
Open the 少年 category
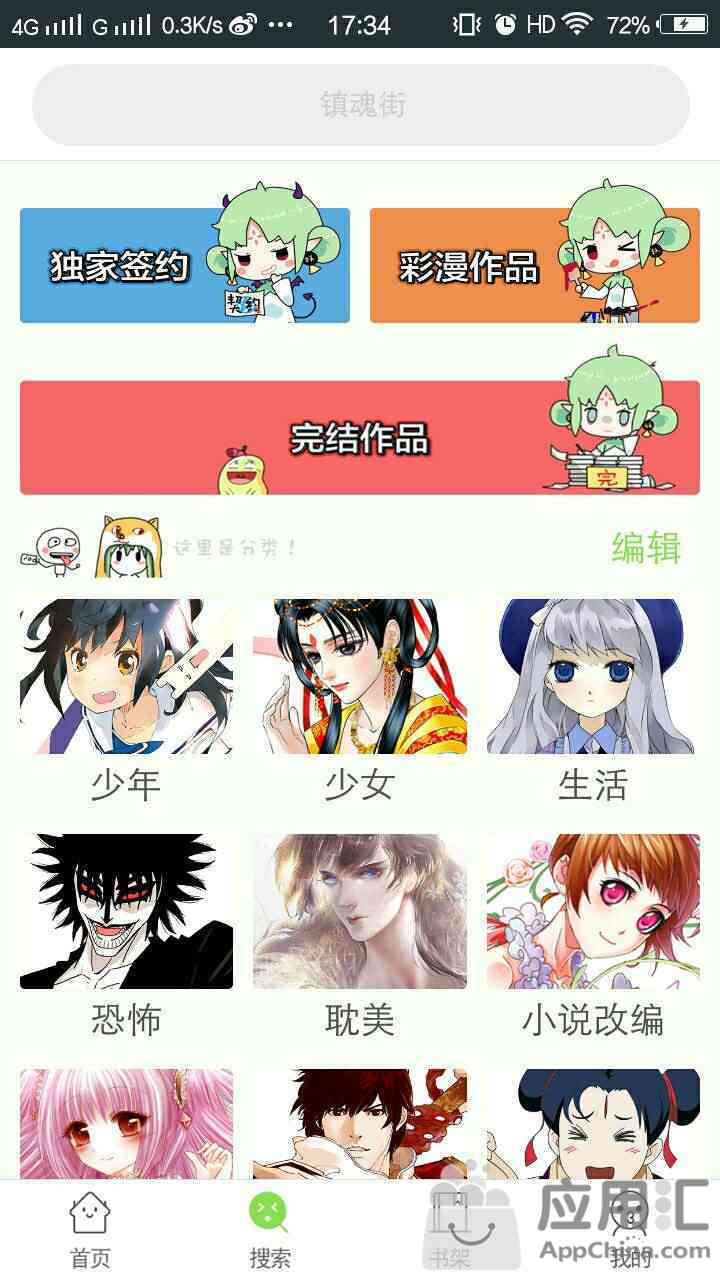click(x=126, y=702)
